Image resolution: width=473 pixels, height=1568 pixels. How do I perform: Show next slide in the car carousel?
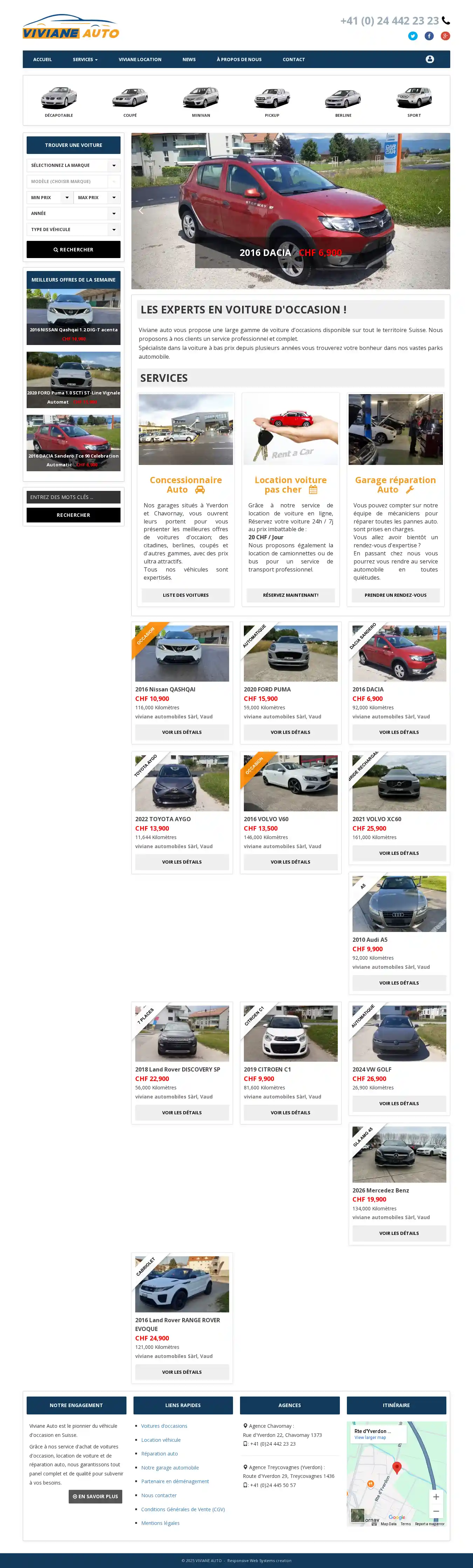coord(440,211)
